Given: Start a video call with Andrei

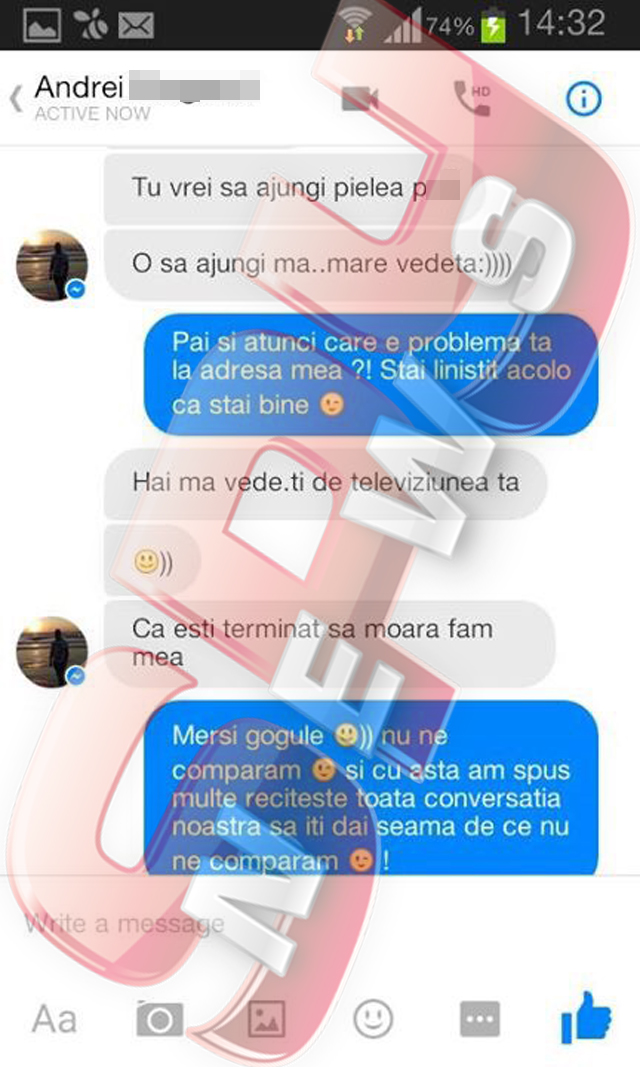Looking at the screenshot, I should click(x=361, y=98).
